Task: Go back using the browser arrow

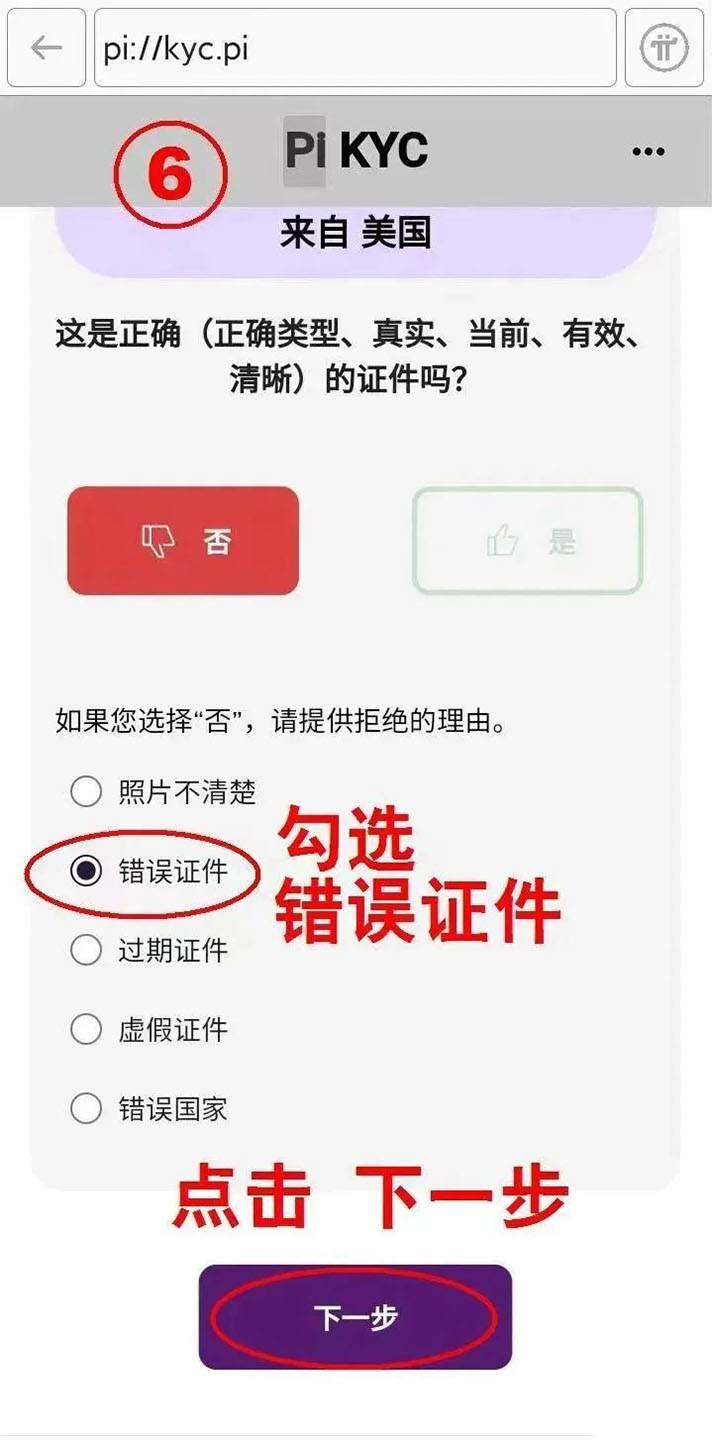Action: (46, 49)
